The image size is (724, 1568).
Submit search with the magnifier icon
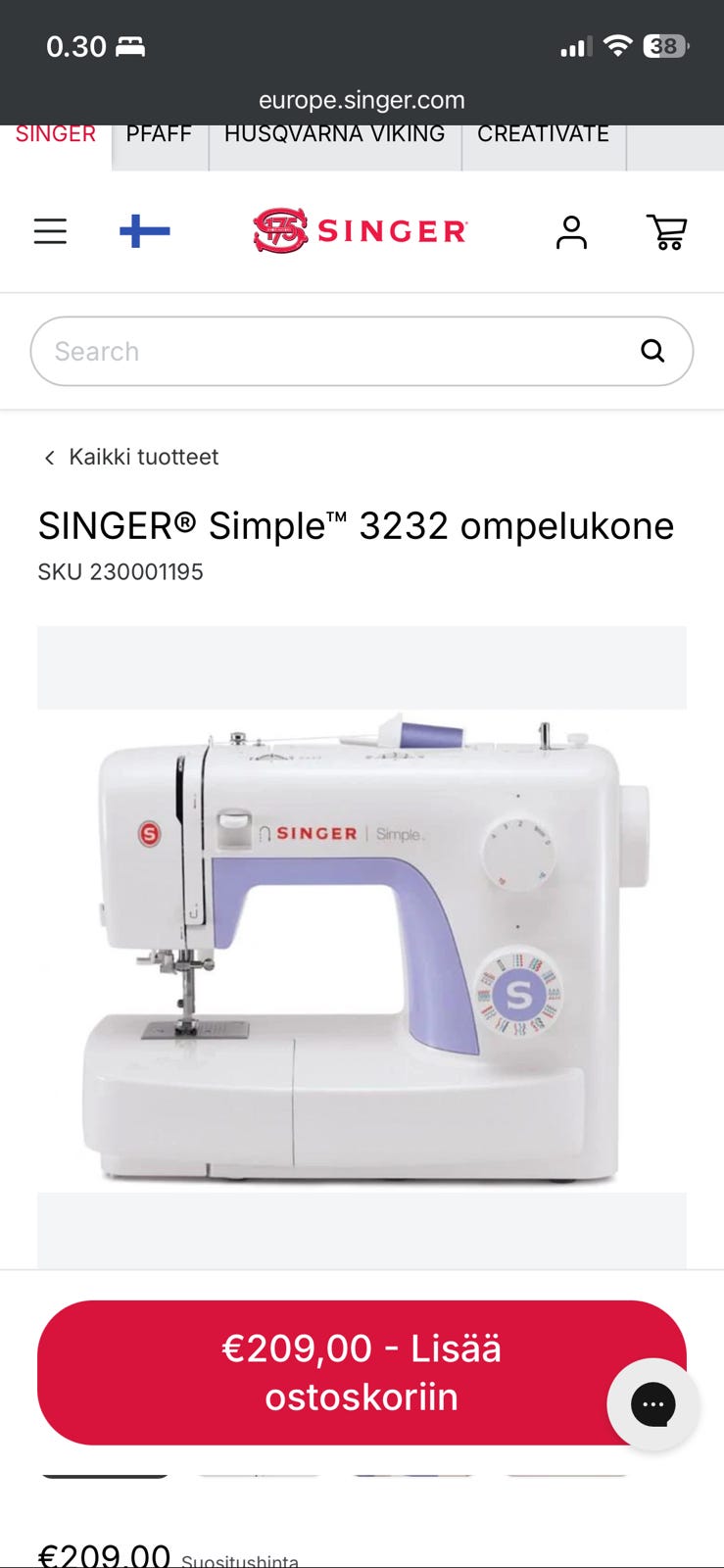click(652, 351)
